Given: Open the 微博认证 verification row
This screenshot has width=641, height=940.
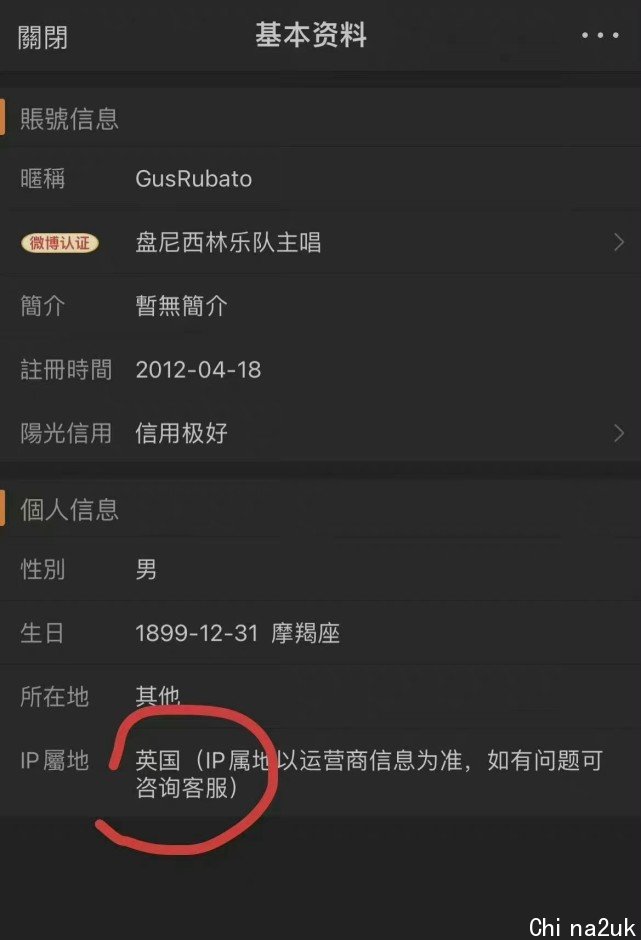Looking at the screenshot, I should pyautogui.click(x=320, y=242).
